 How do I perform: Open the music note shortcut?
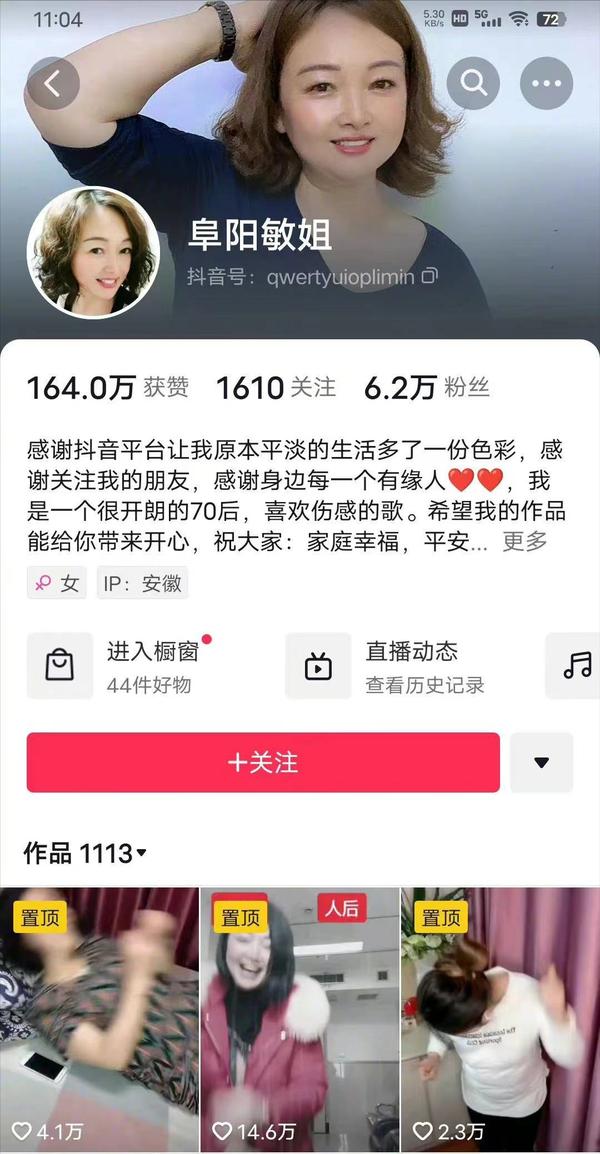click(x=577, y=665)
